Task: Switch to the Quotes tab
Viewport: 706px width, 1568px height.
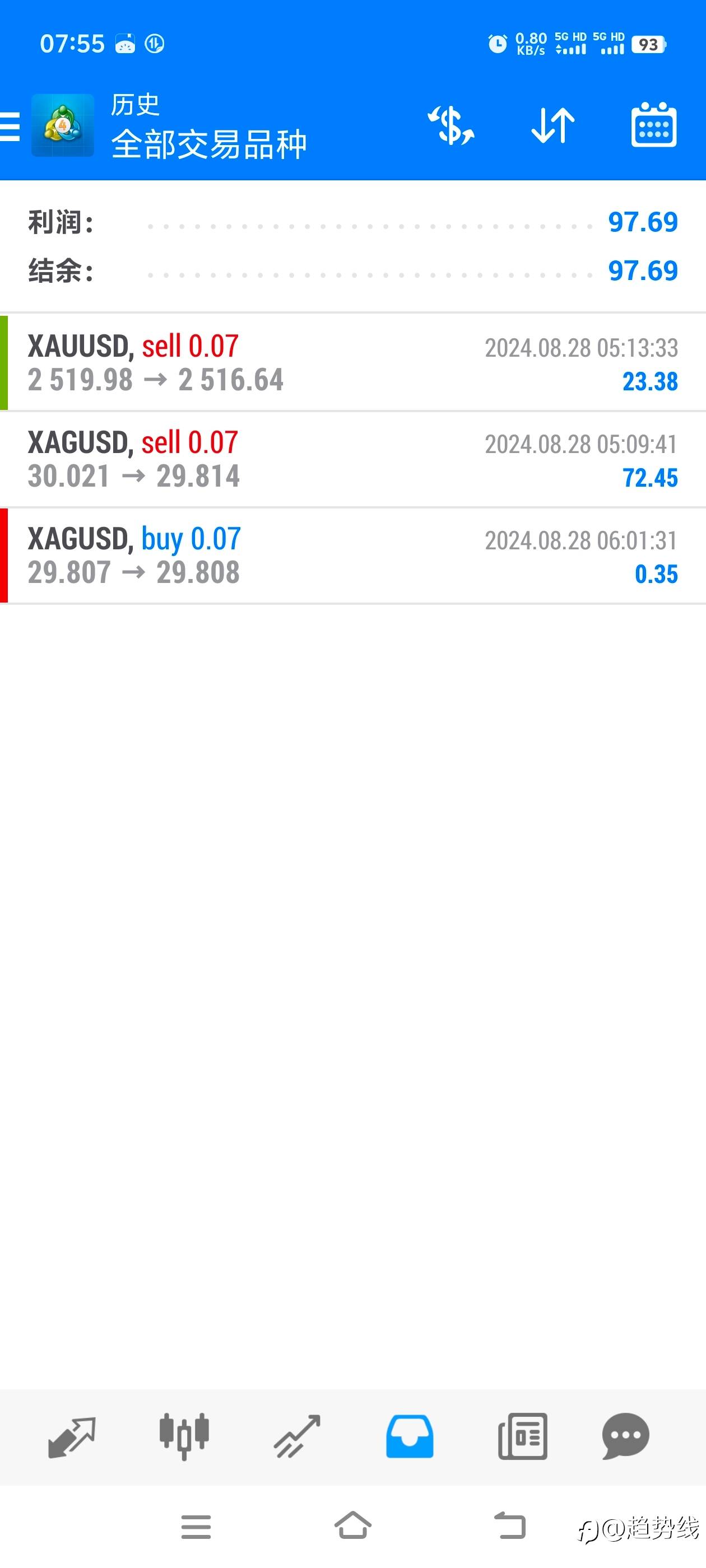Action: click(72, 1436)
